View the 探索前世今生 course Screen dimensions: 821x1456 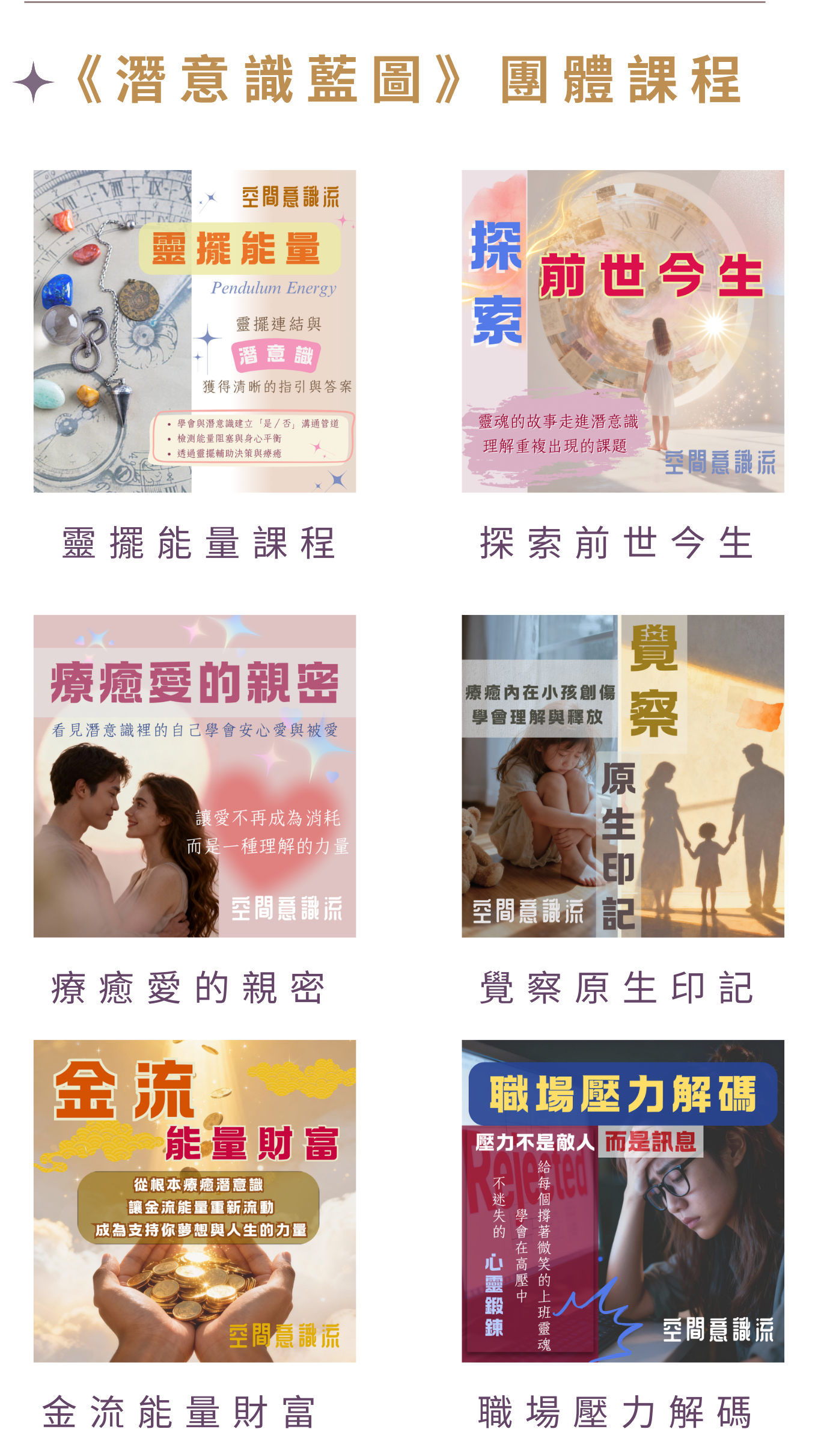coord(623,331)
